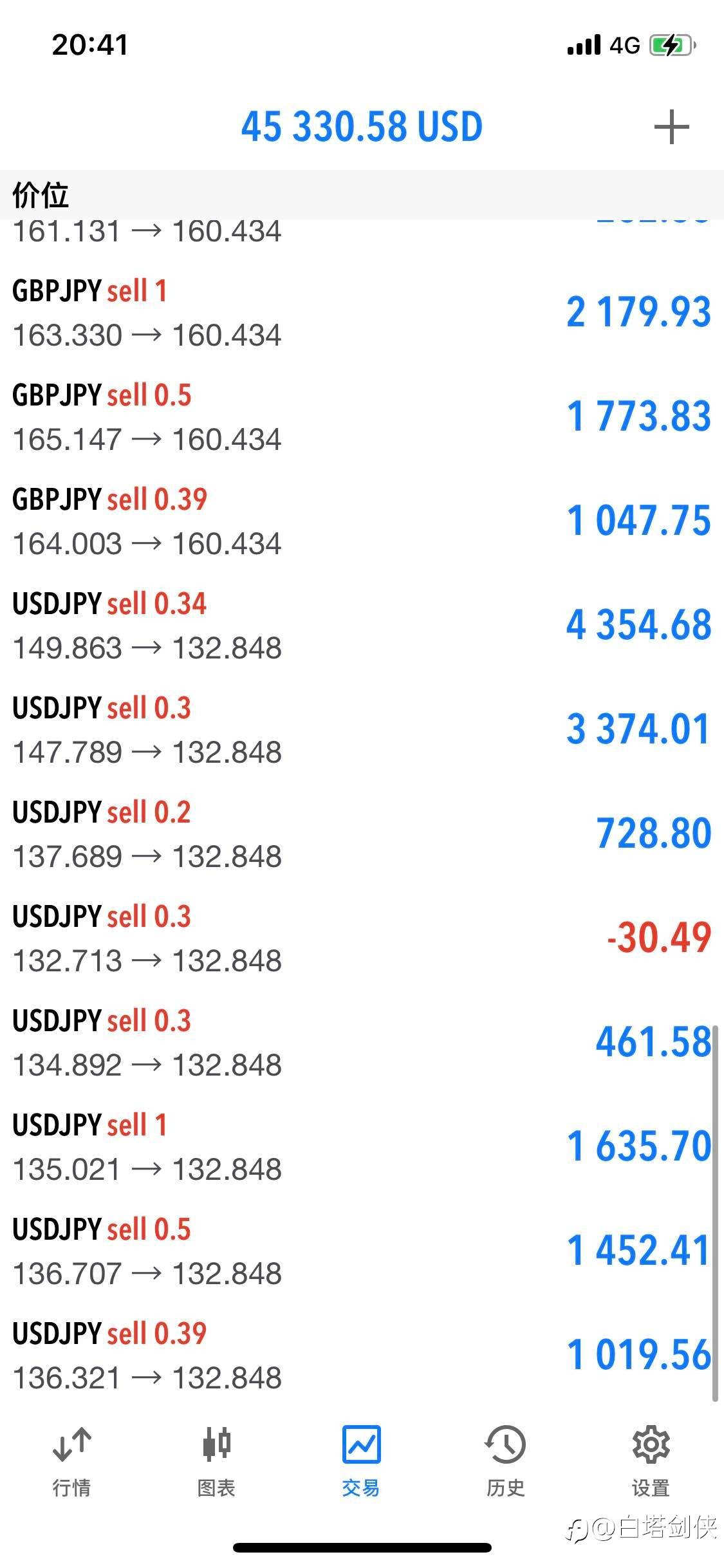Expand USDJPY sell 0.2 position

pyautogui.click(x=360, y=834)
